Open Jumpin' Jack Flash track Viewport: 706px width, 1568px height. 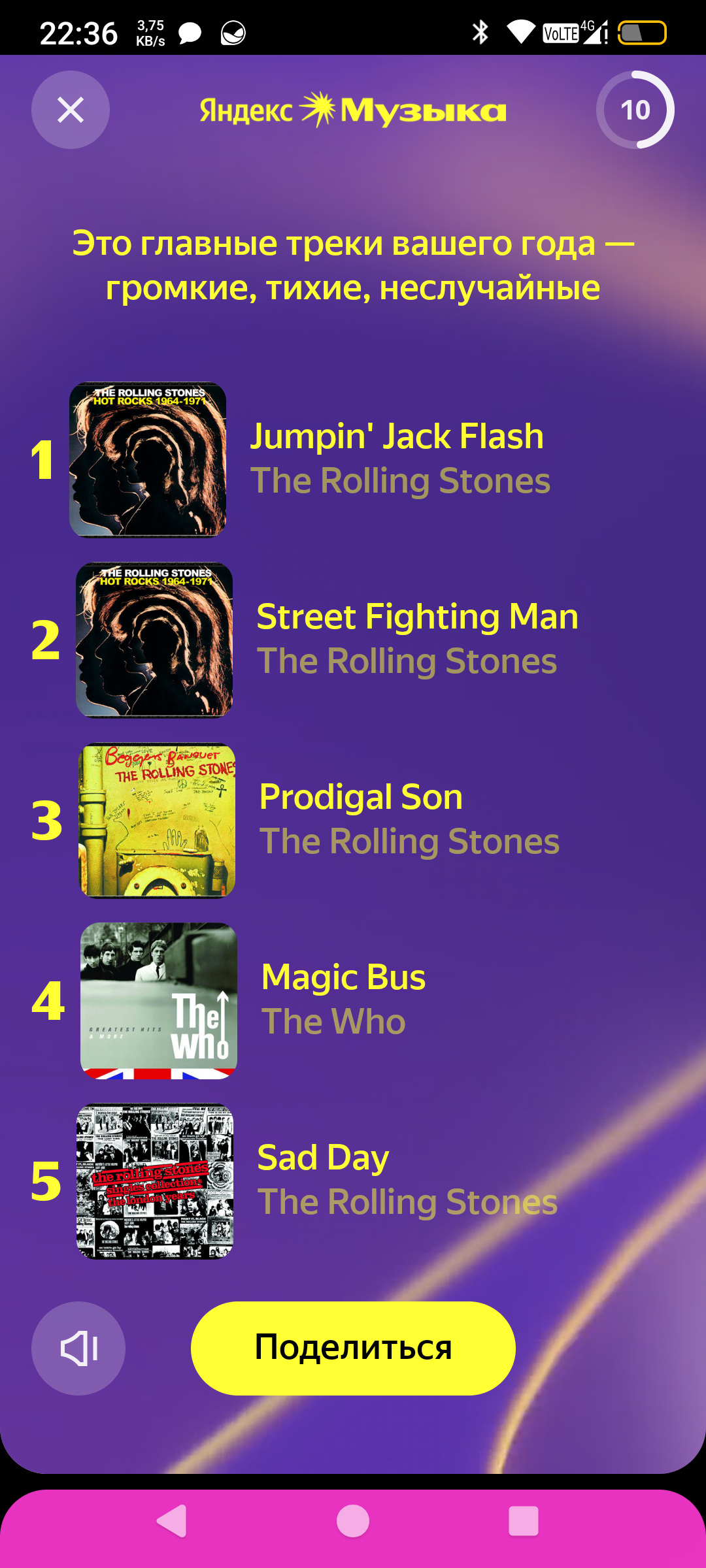coord(396,436)
